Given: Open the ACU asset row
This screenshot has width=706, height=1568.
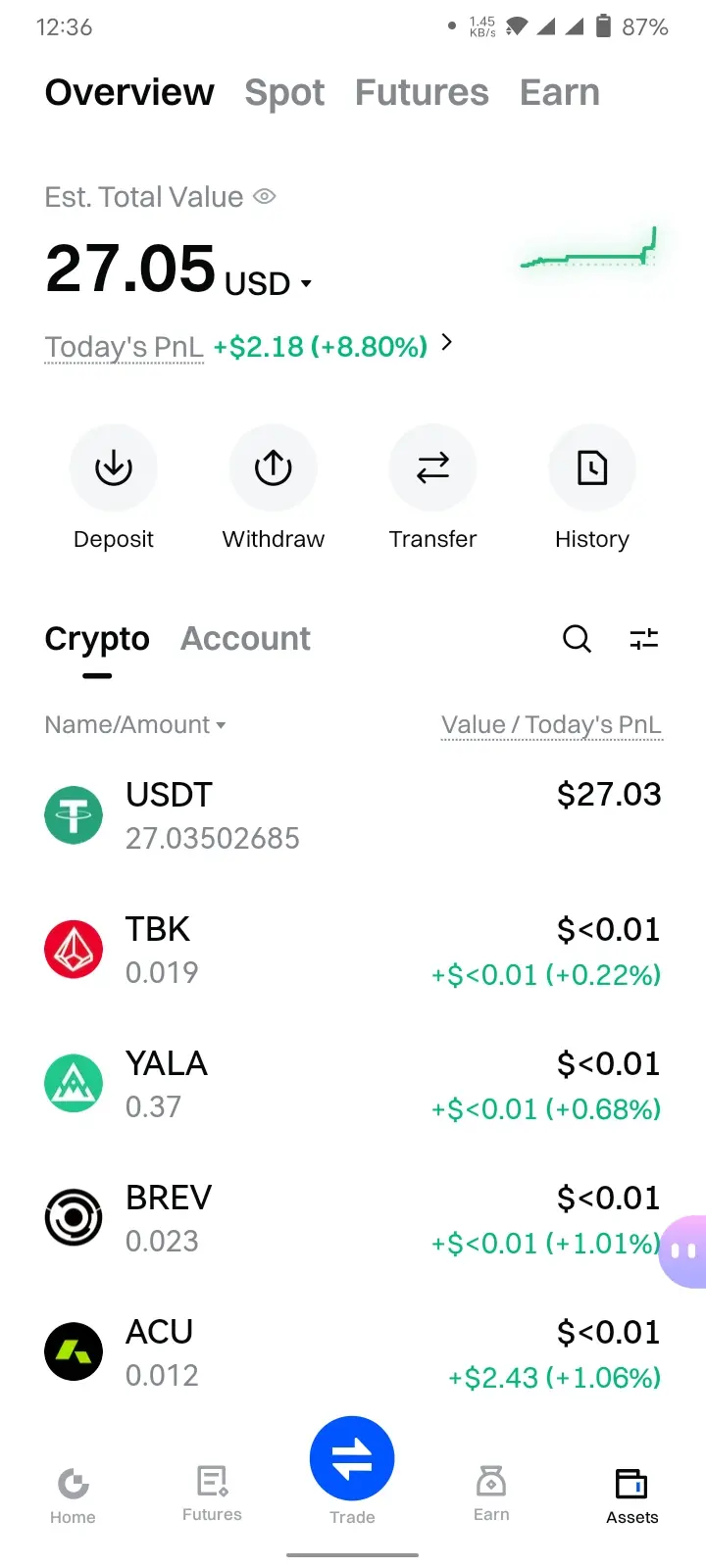Looking at the screenshot, I should [353, 1352].
